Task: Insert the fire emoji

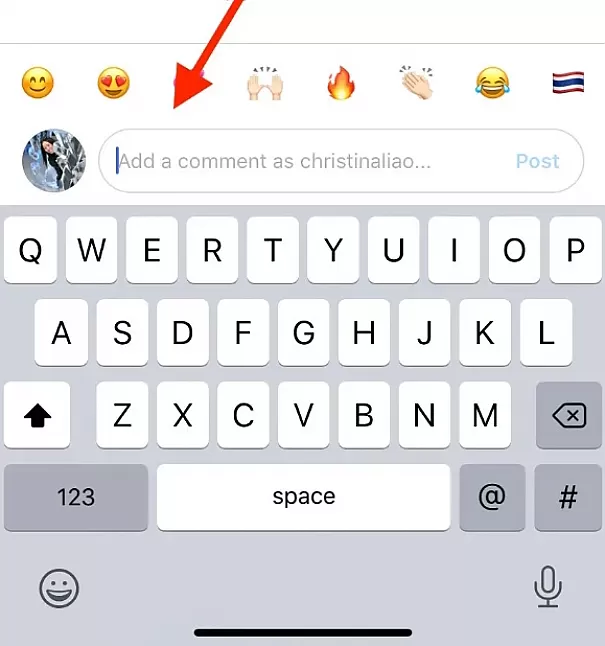Action: tap(342, 83)
